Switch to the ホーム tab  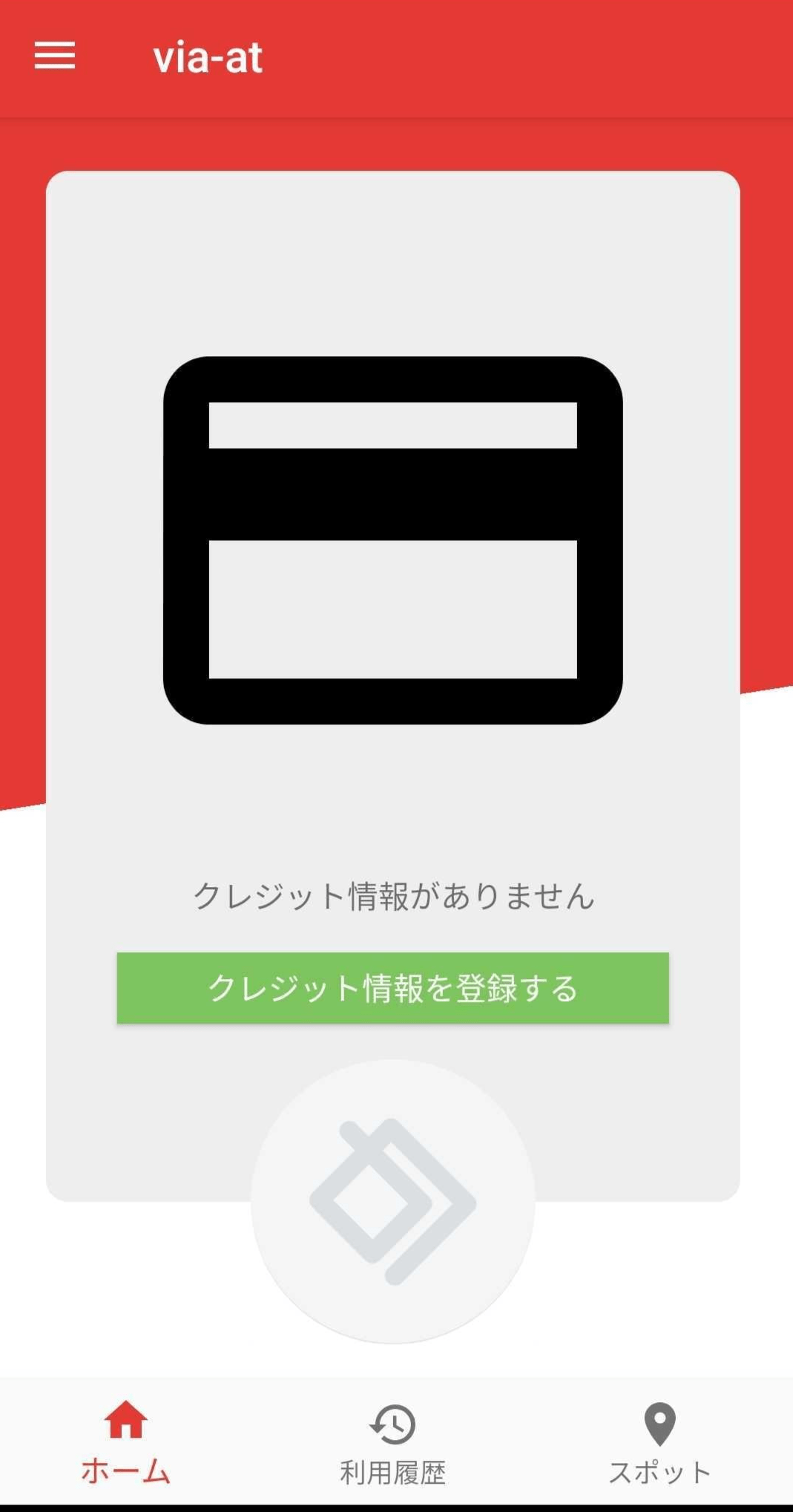pyautogui.click(x=126, y=1441)
